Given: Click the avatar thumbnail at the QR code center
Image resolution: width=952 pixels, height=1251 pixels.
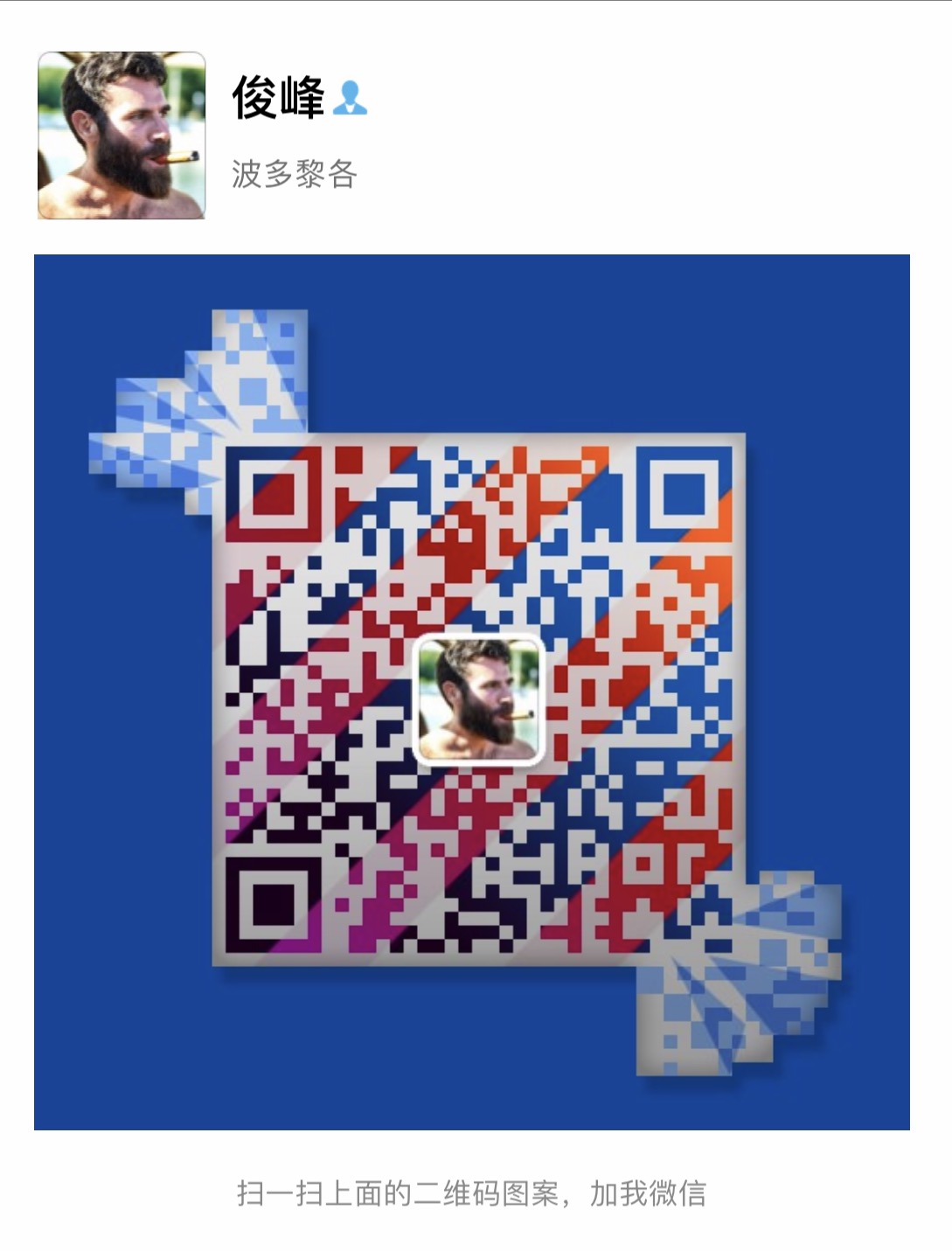Looking at the screenshot, I should pos(478,699).
